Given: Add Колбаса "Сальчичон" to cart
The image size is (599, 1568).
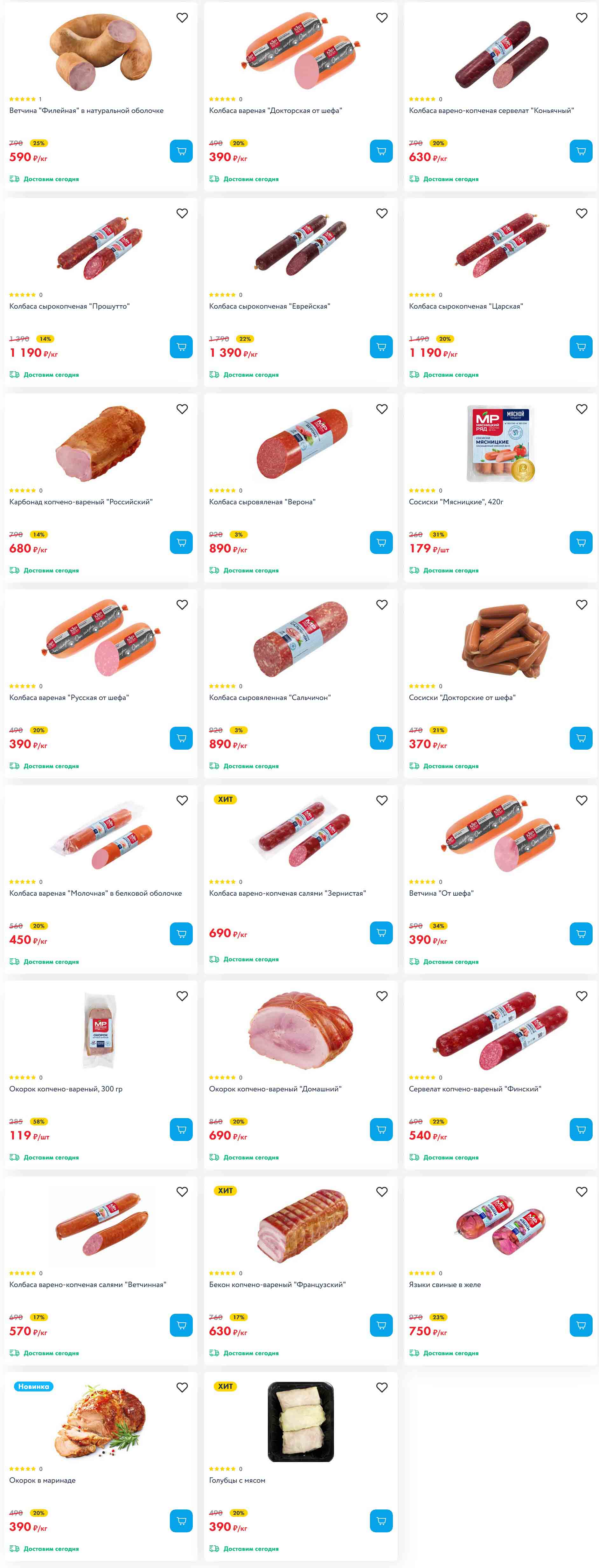Looking at the screenshot, I should coord(381,738).
